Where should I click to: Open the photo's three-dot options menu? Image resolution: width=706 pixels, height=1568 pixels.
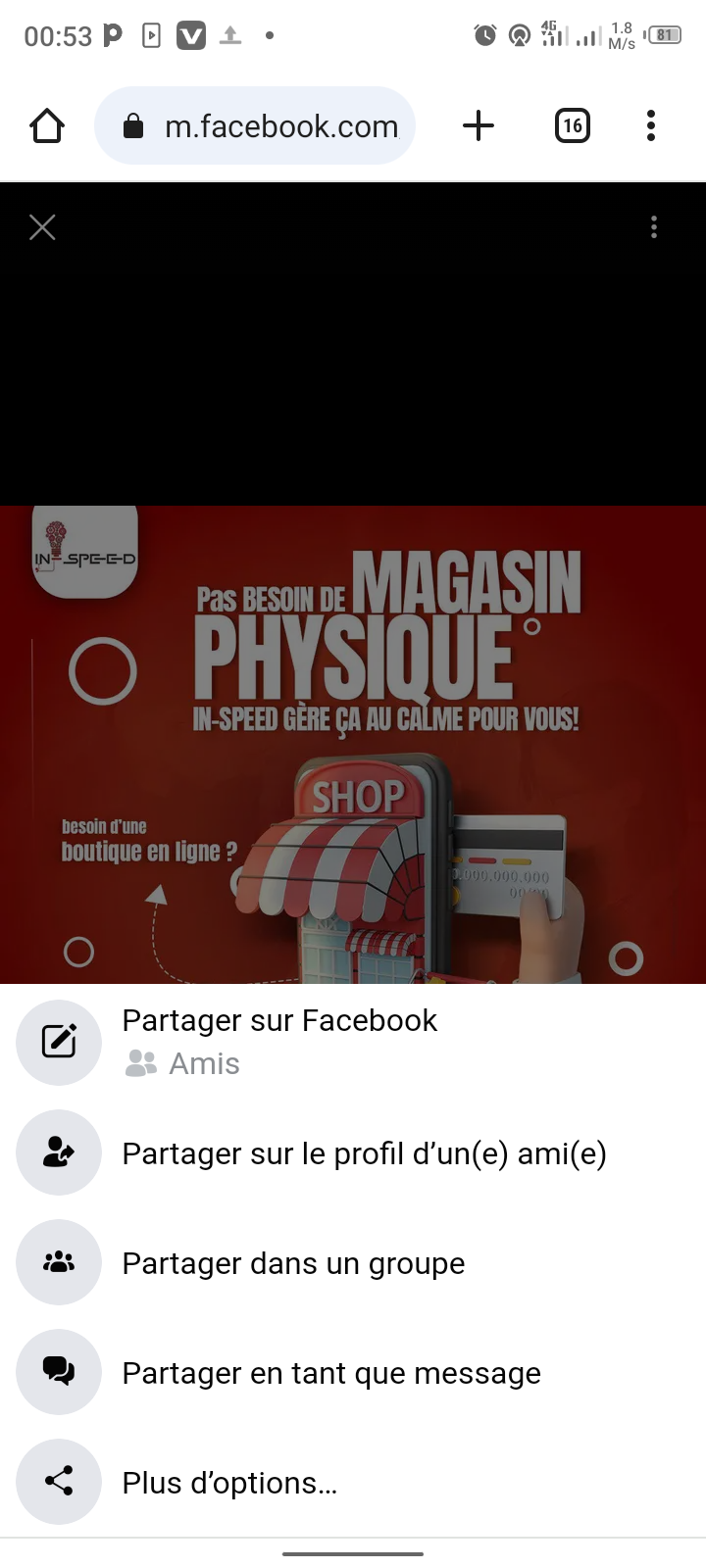coord(654,227)
